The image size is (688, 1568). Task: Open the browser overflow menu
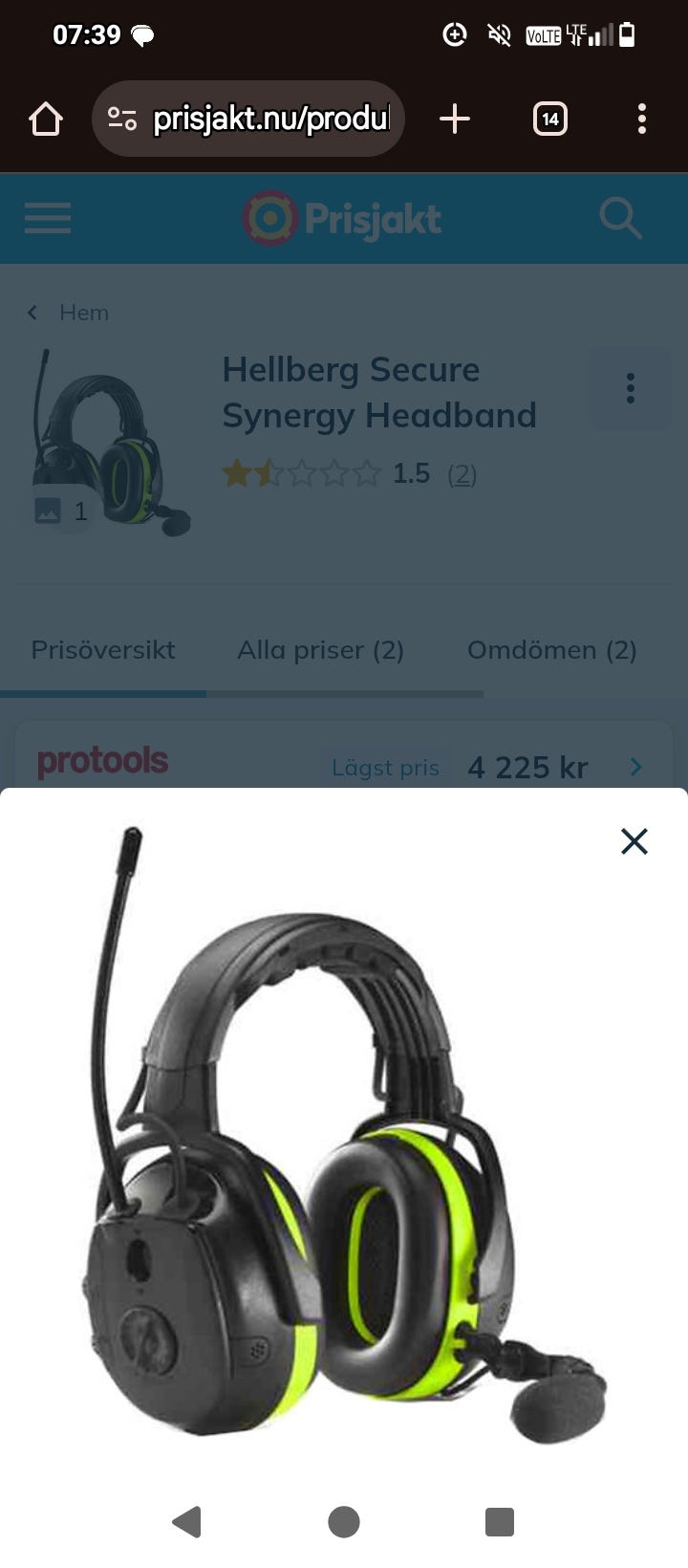pos(641,120)
